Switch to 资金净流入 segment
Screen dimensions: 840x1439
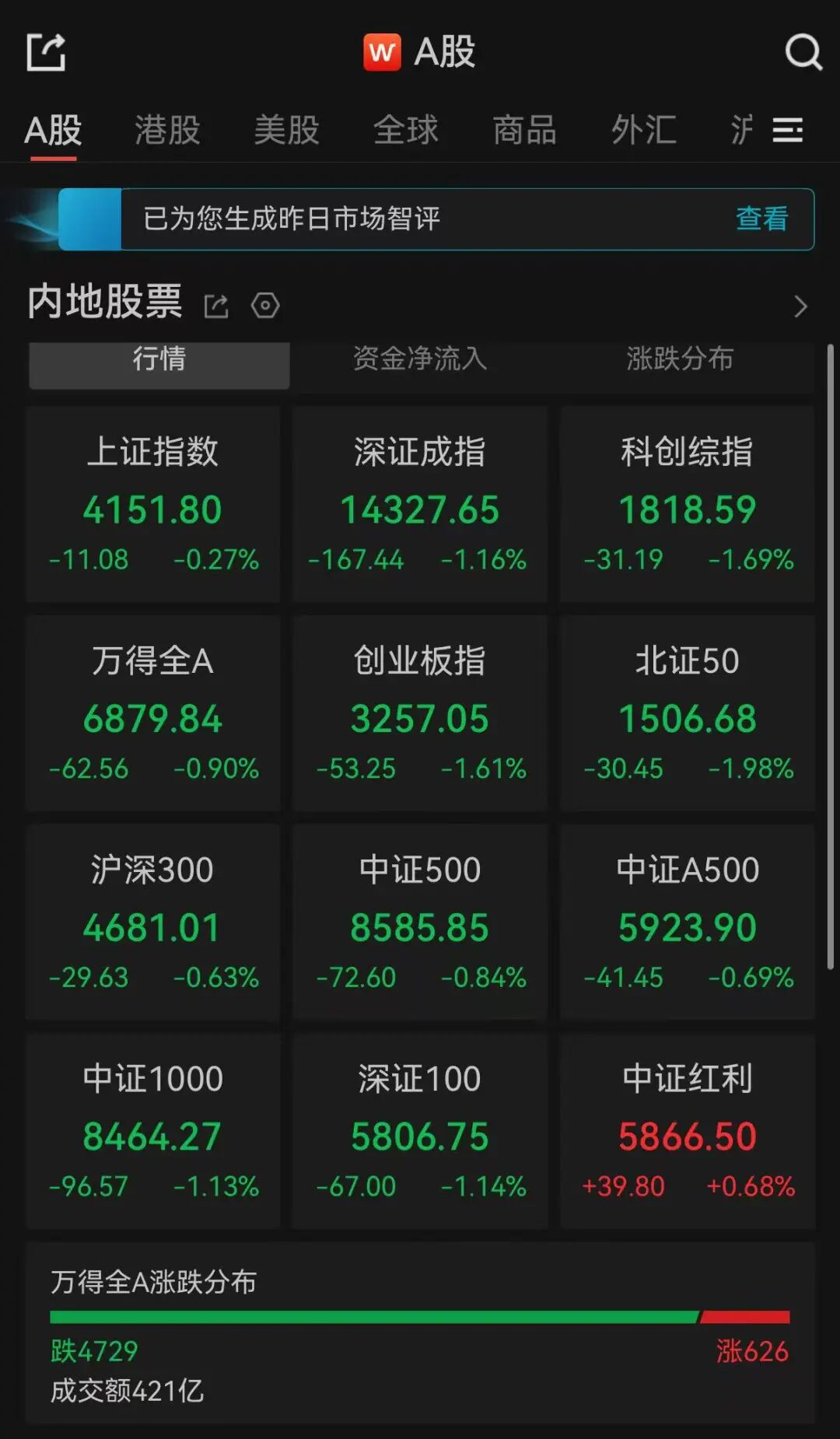coord(419,359)
